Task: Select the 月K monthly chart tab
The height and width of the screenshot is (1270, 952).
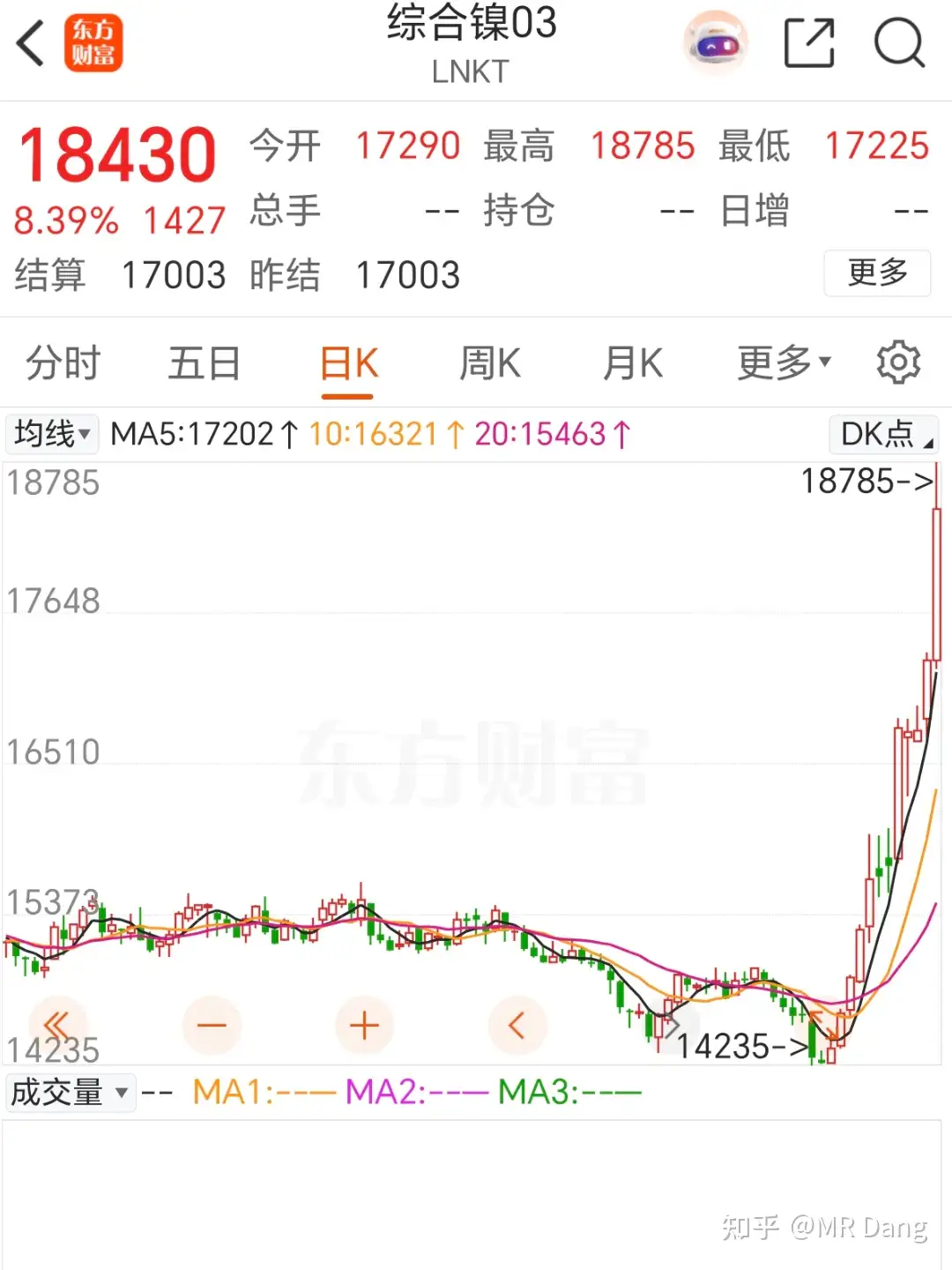Action: tap(631, 362)
